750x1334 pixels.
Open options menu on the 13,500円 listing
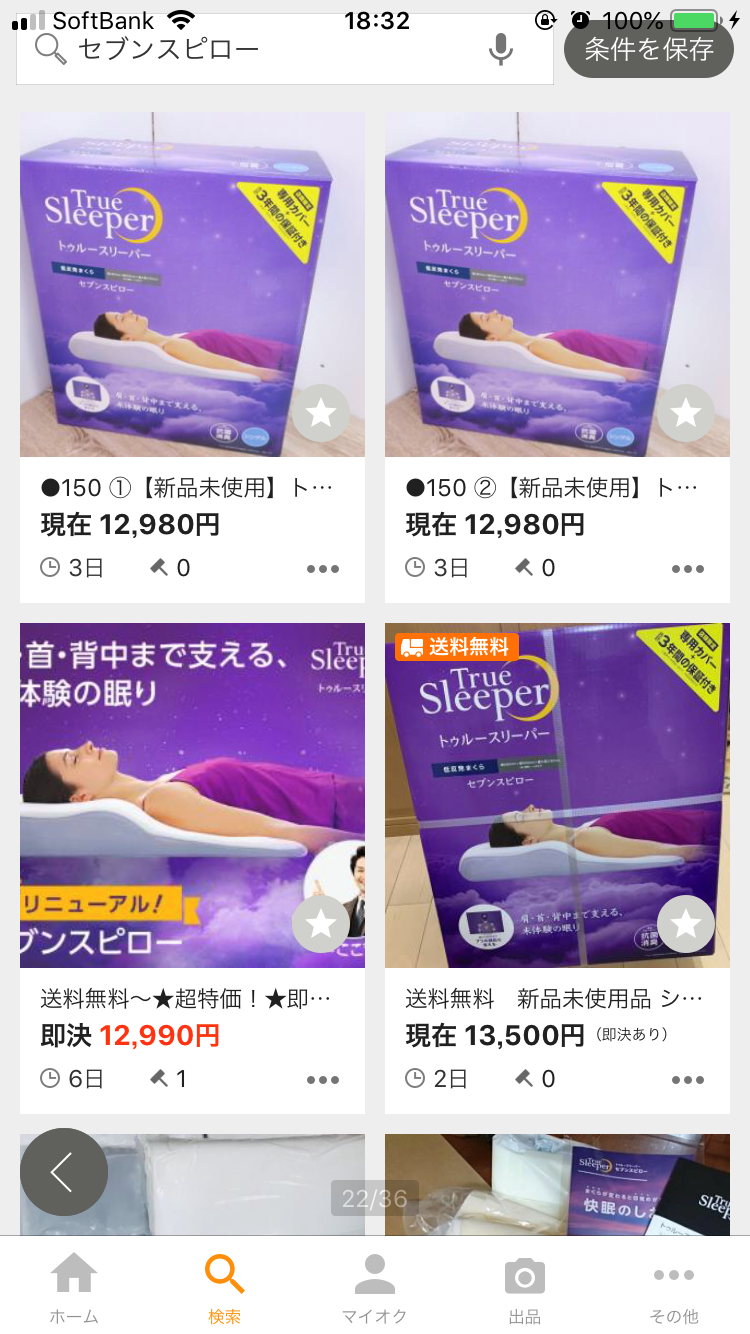click(x=687, y=1079)
